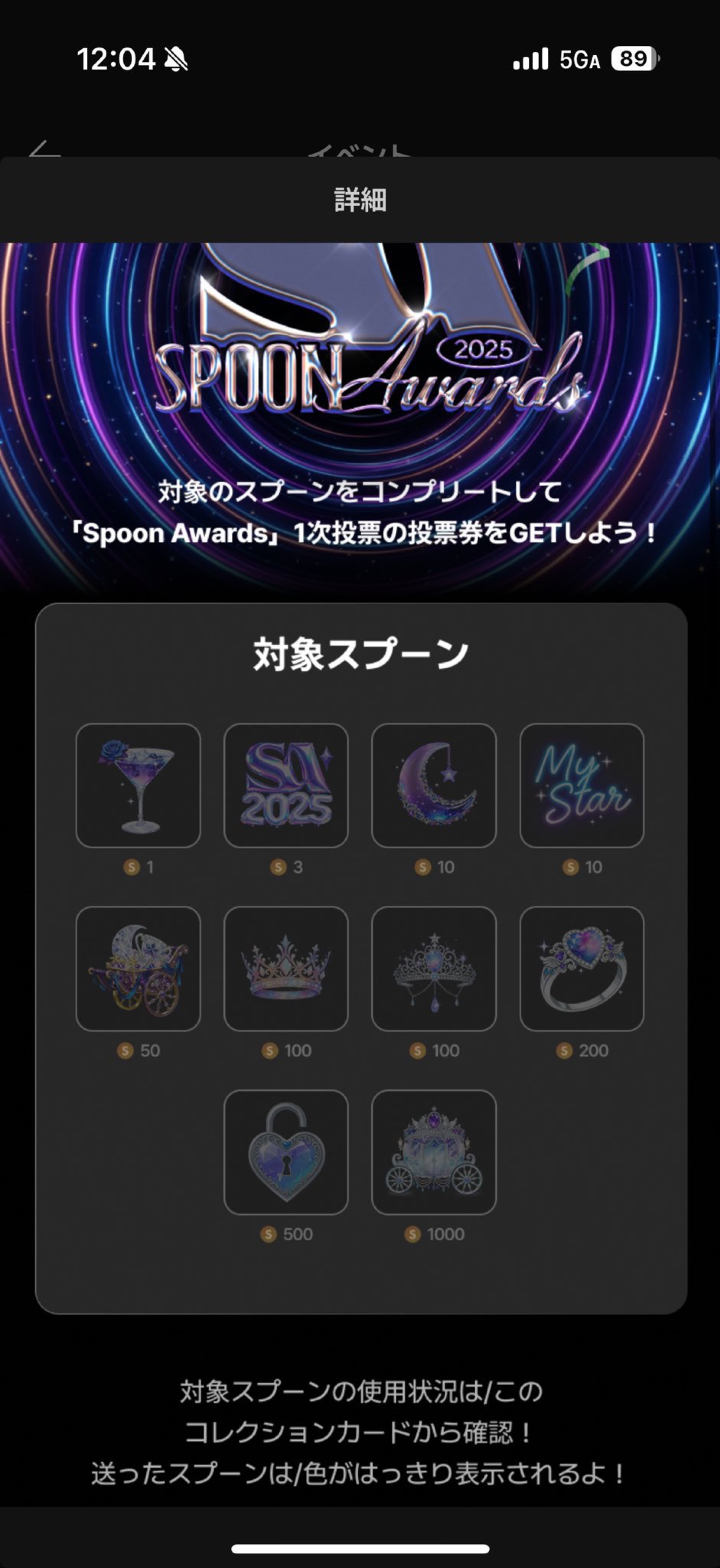Tap the home indicator bar at bottom
Image resolution: width=720 pixels, height=1568 pixels.
pyautogui.click(x=360, y=1548)
